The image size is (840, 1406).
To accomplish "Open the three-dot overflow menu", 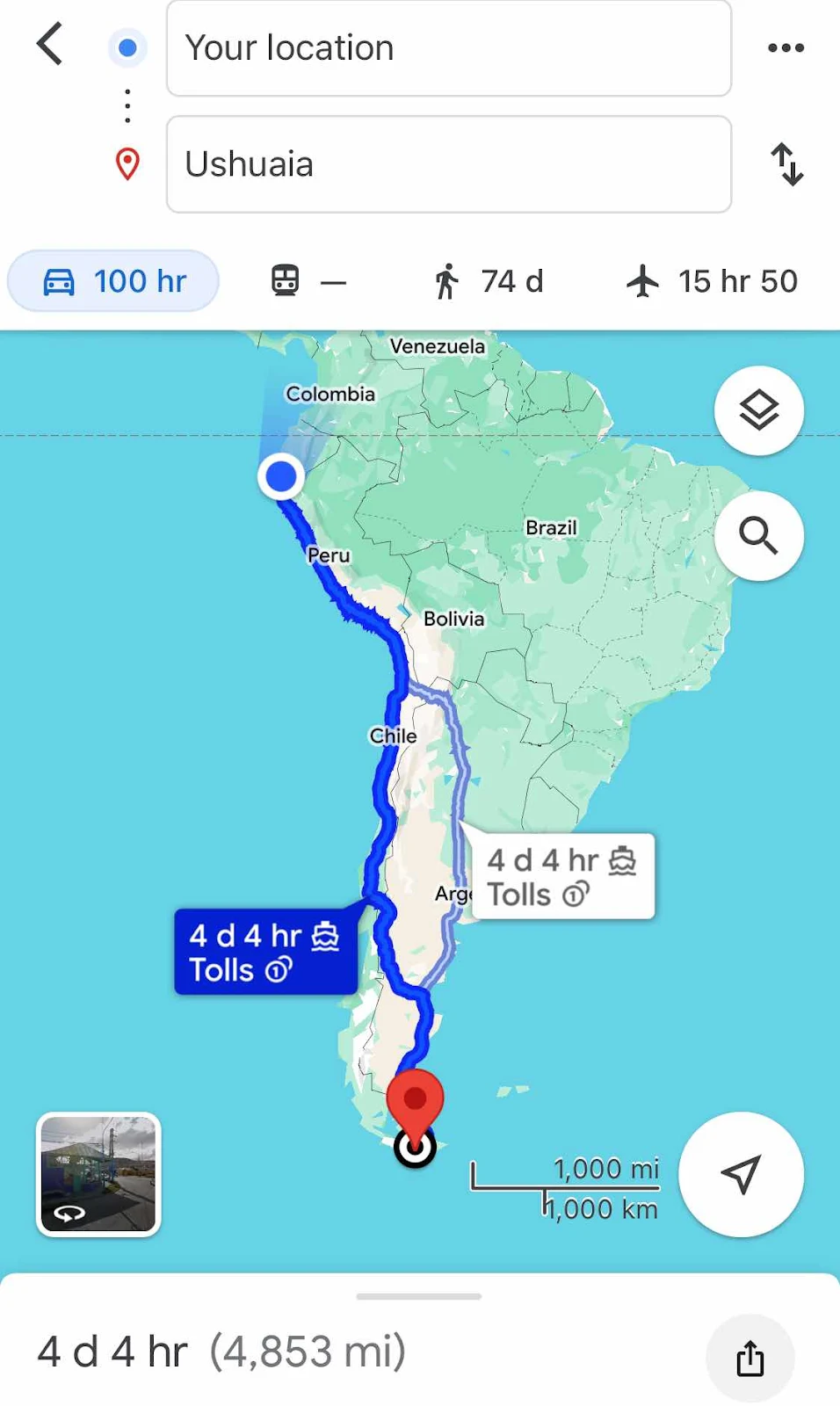I will pyautogui.click(x=786, y=48).
